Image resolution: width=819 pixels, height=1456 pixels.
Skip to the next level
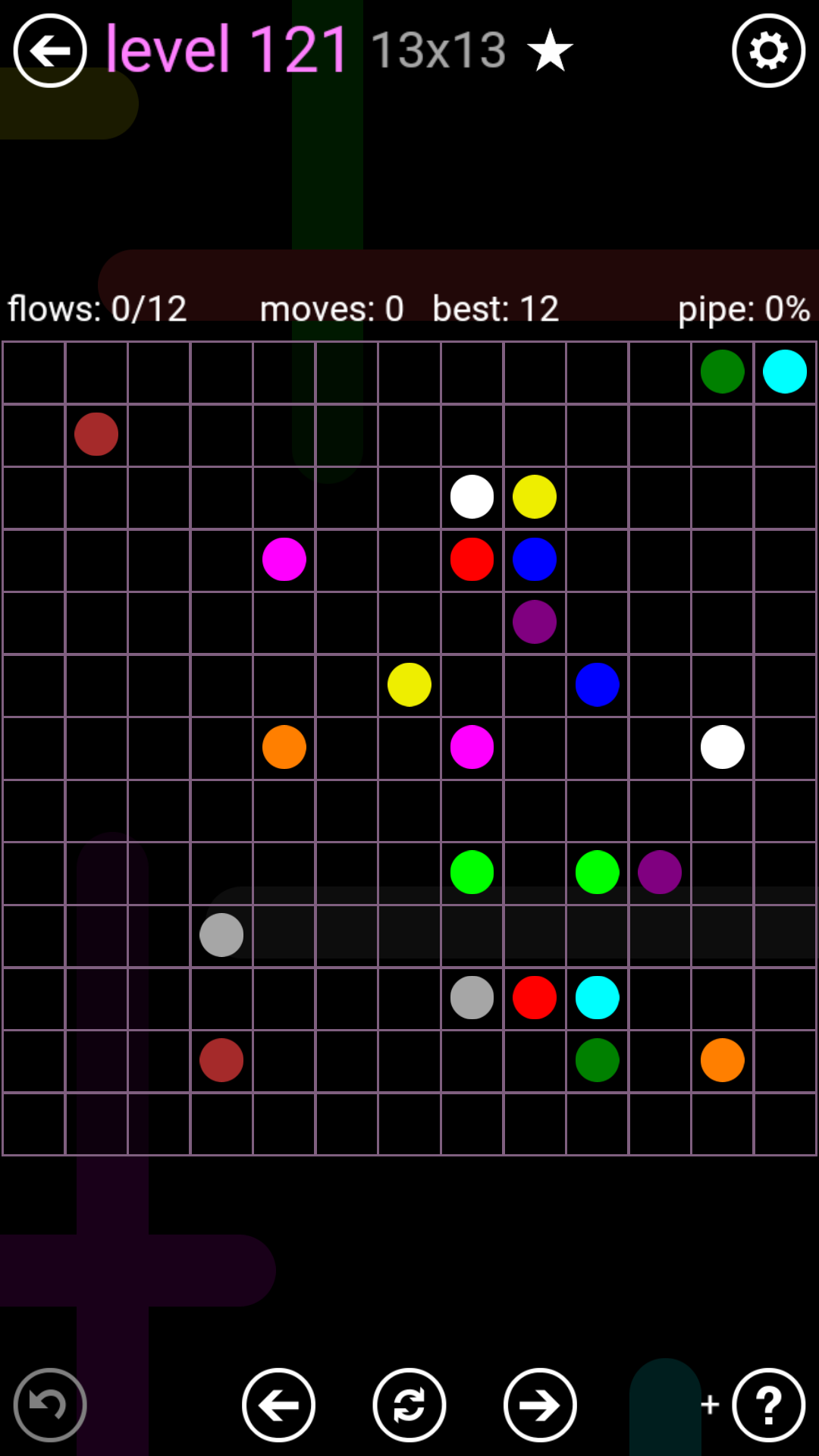click(540, 1405)
